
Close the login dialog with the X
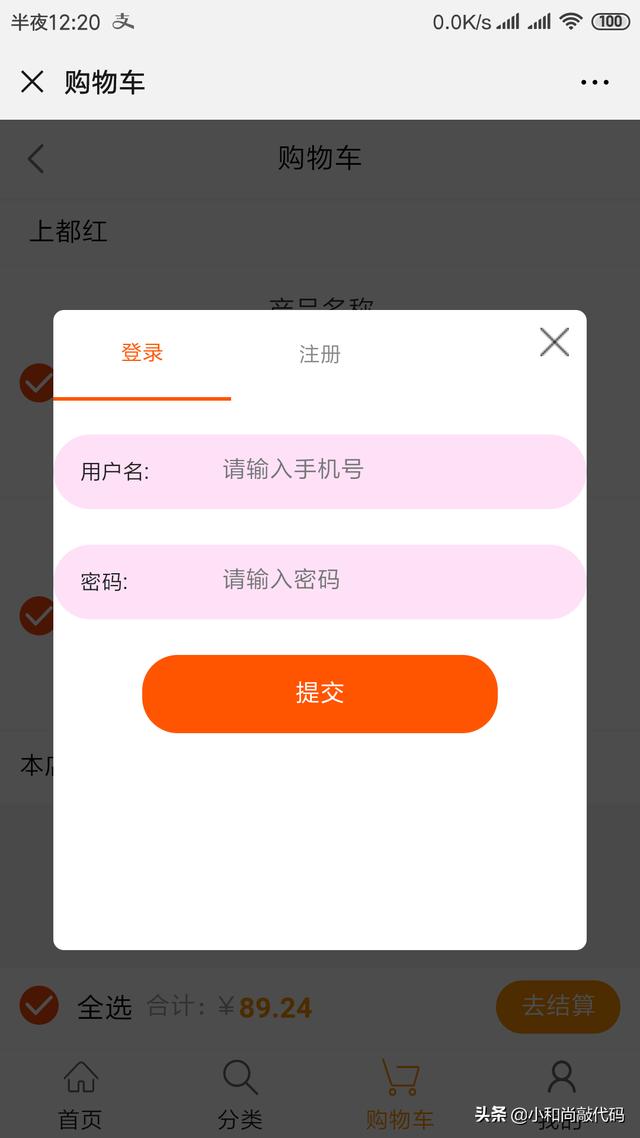point(554,342)
